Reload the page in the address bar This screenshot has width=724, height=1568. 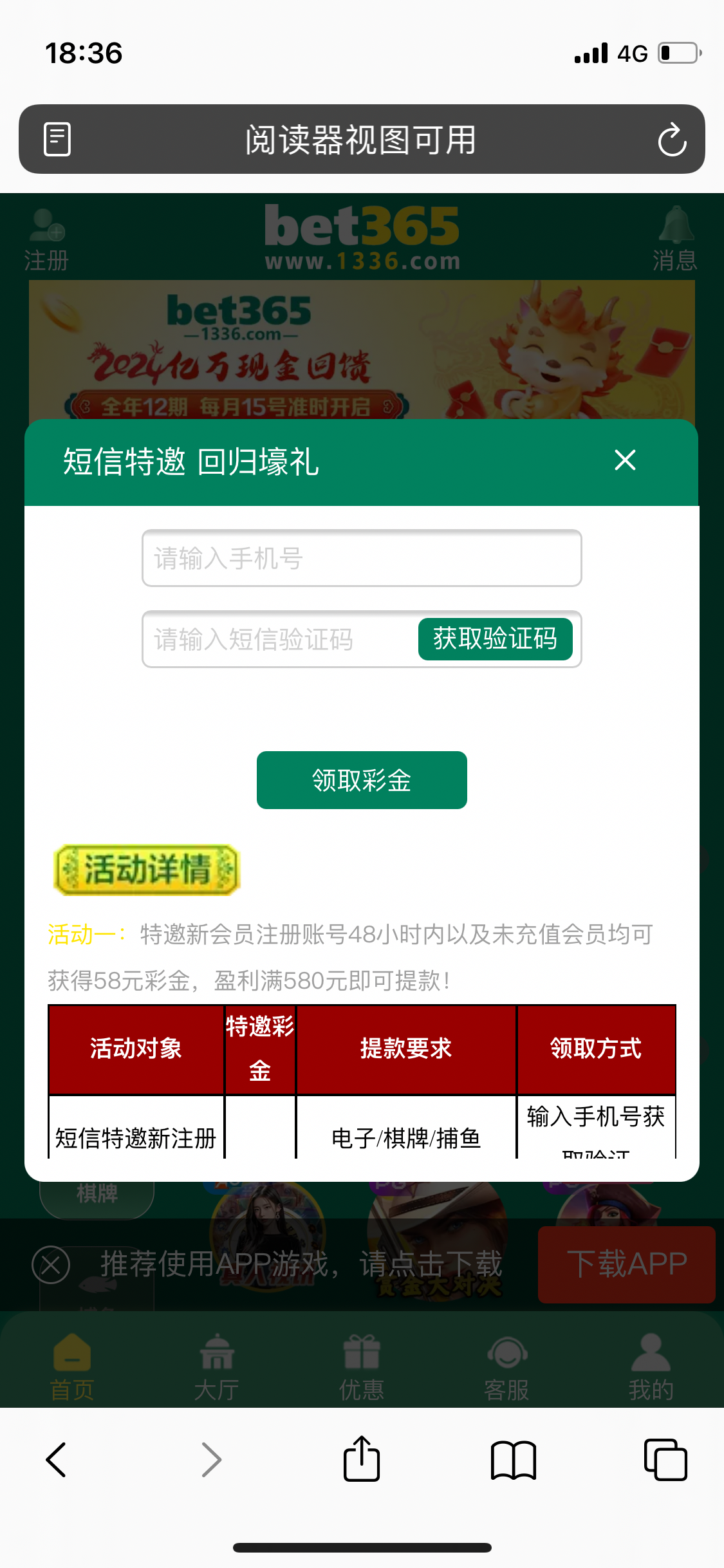(672, 140)
